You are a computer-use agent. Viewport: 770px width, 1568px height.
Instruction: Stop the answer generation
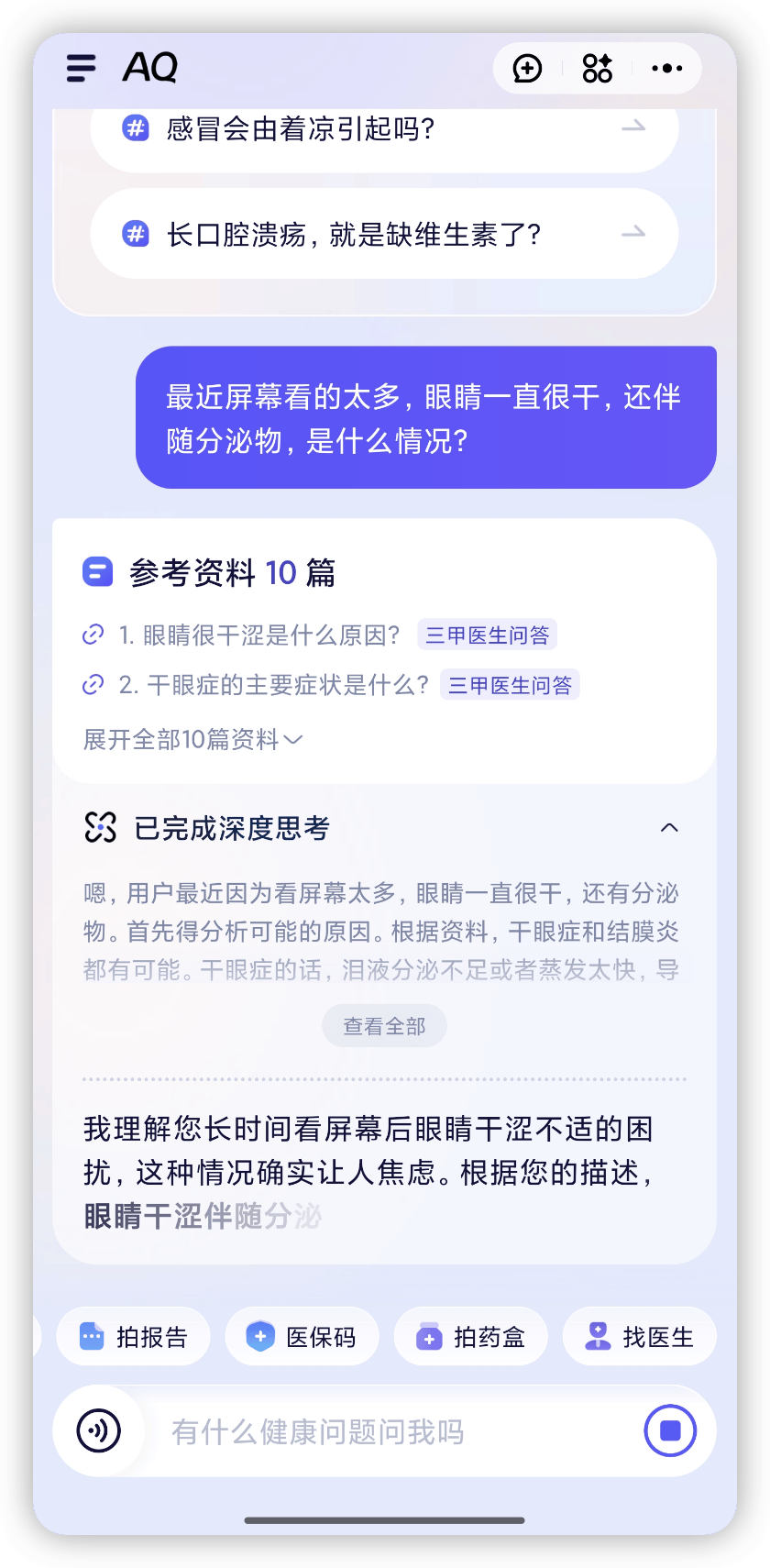click(x=670, y=1430)
